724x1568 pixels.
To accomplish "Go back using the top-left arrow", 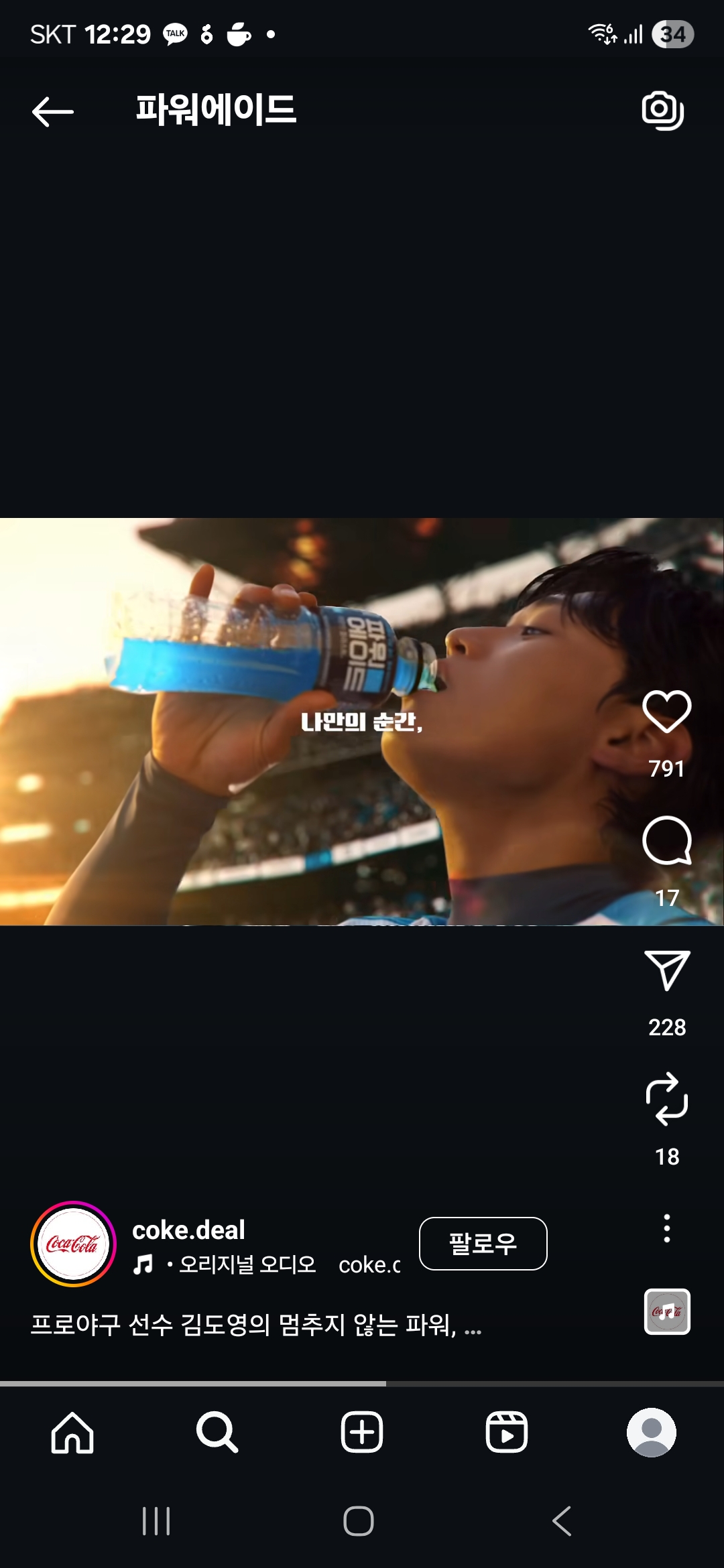I will 52,111.
